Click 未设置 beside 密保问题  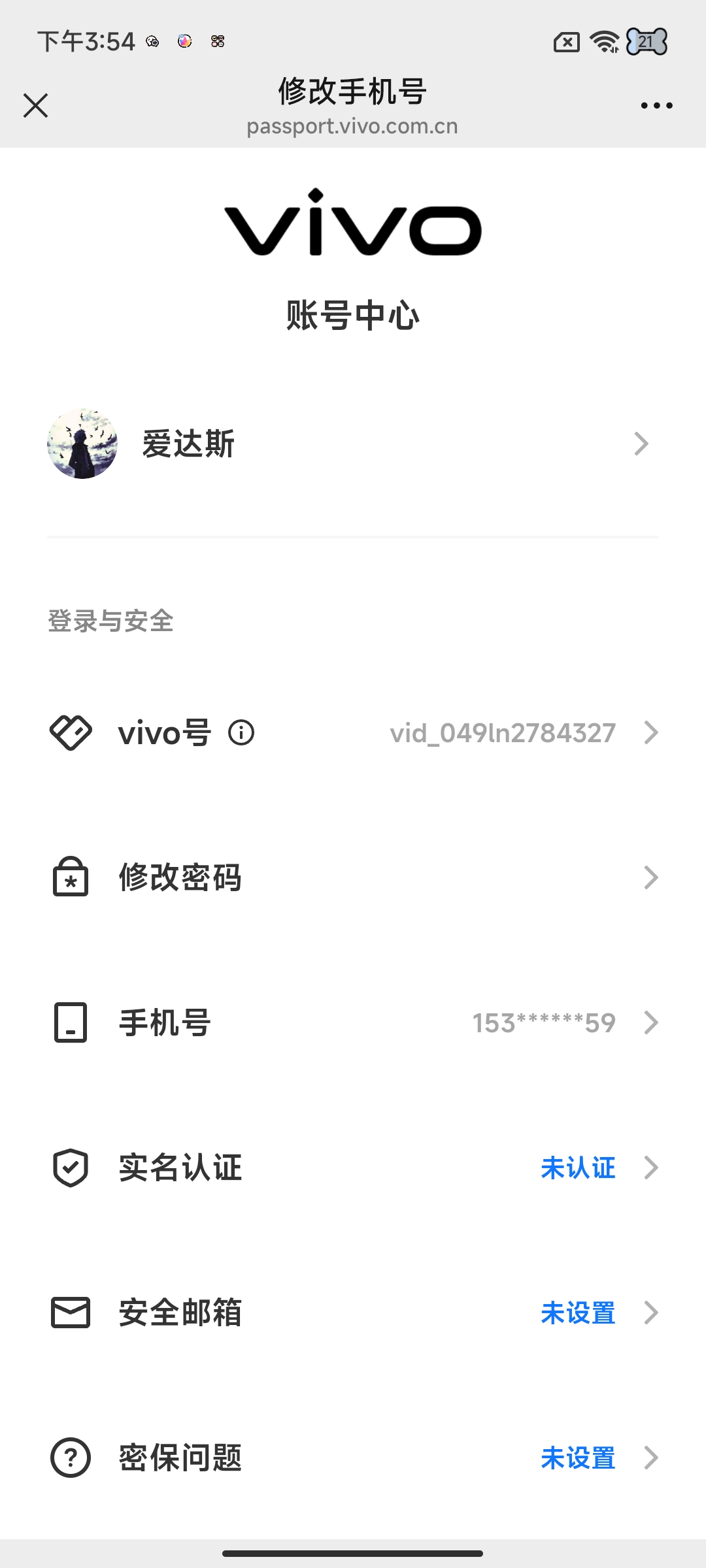(x=579, y=1458)
